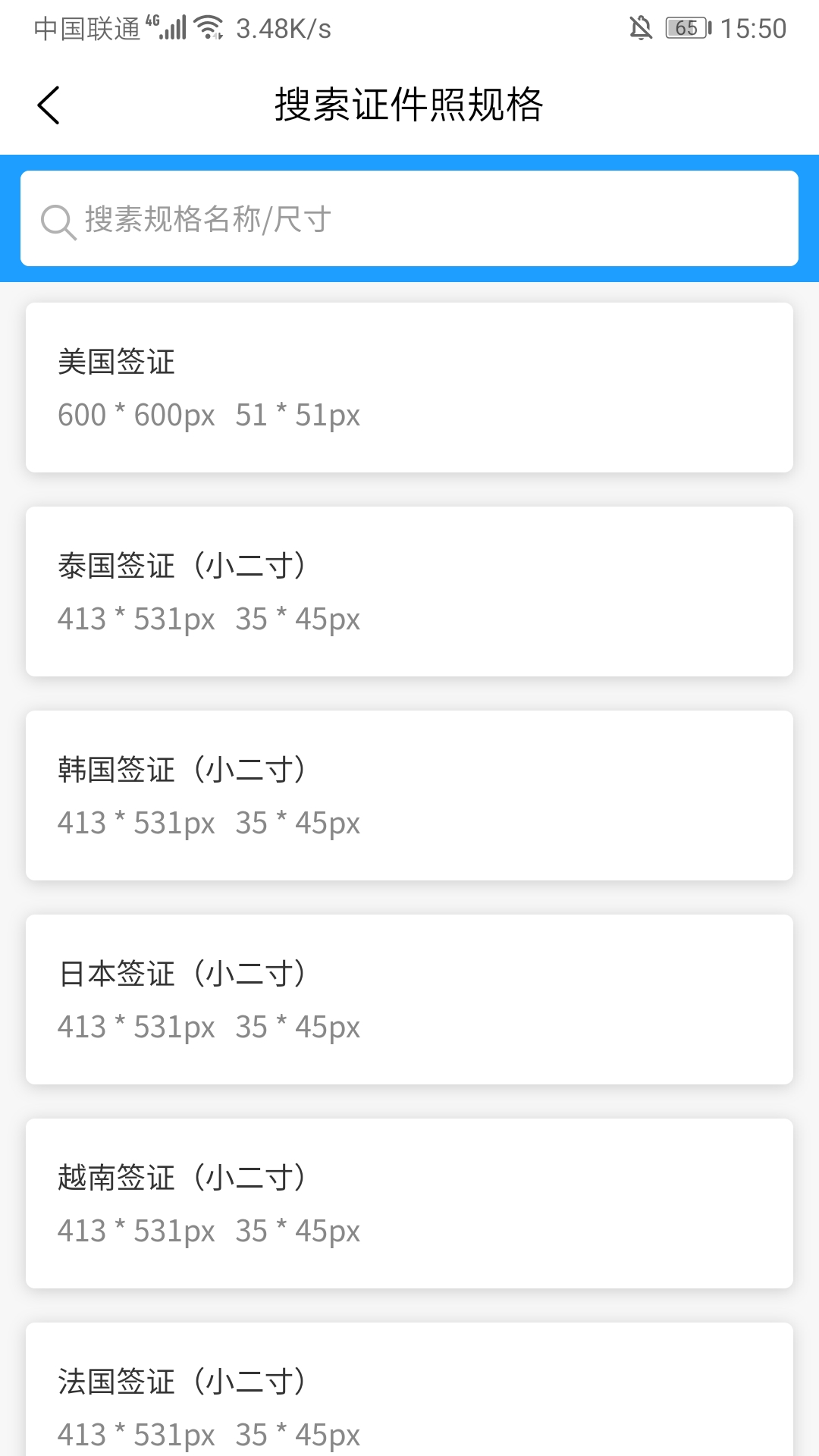Tap the 搜索规格名称/尺寸 input field
Image resolution: width=819 pixels, height=1456 pixels.
pyautogui.click(x=409, y=218)
